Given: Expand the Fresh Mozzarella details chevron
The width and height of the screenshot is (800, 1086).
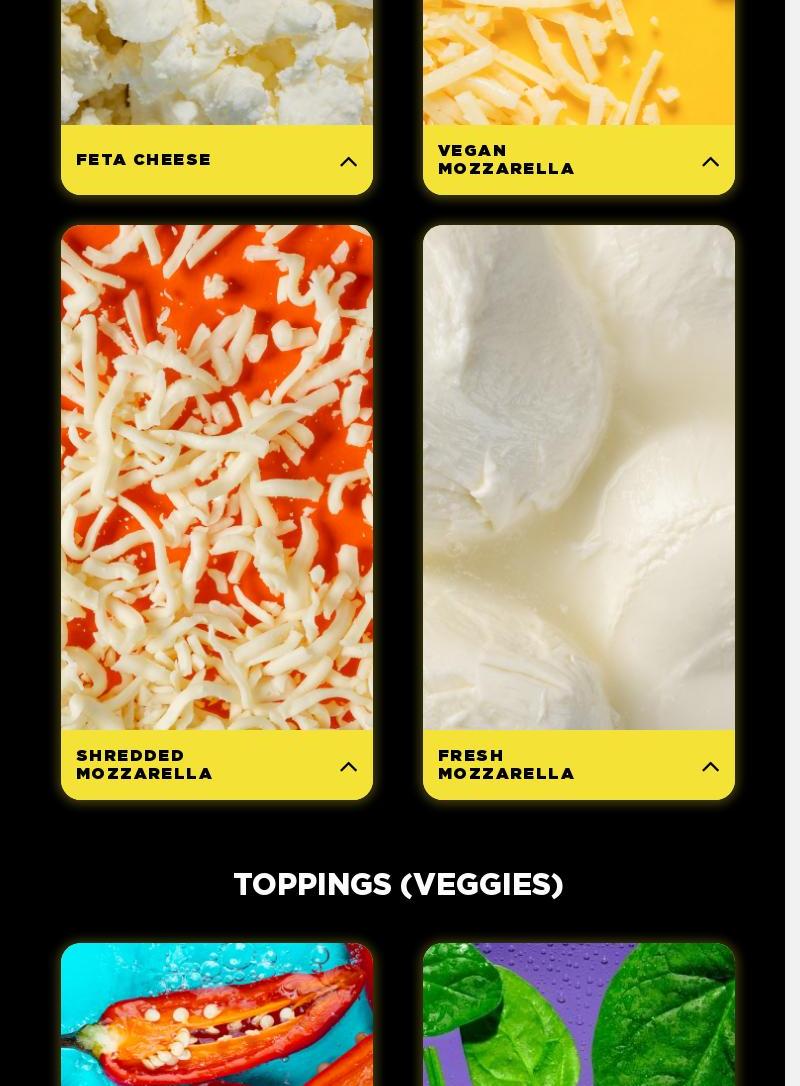Looking at the screenshot, I should [x=710, y=767].
